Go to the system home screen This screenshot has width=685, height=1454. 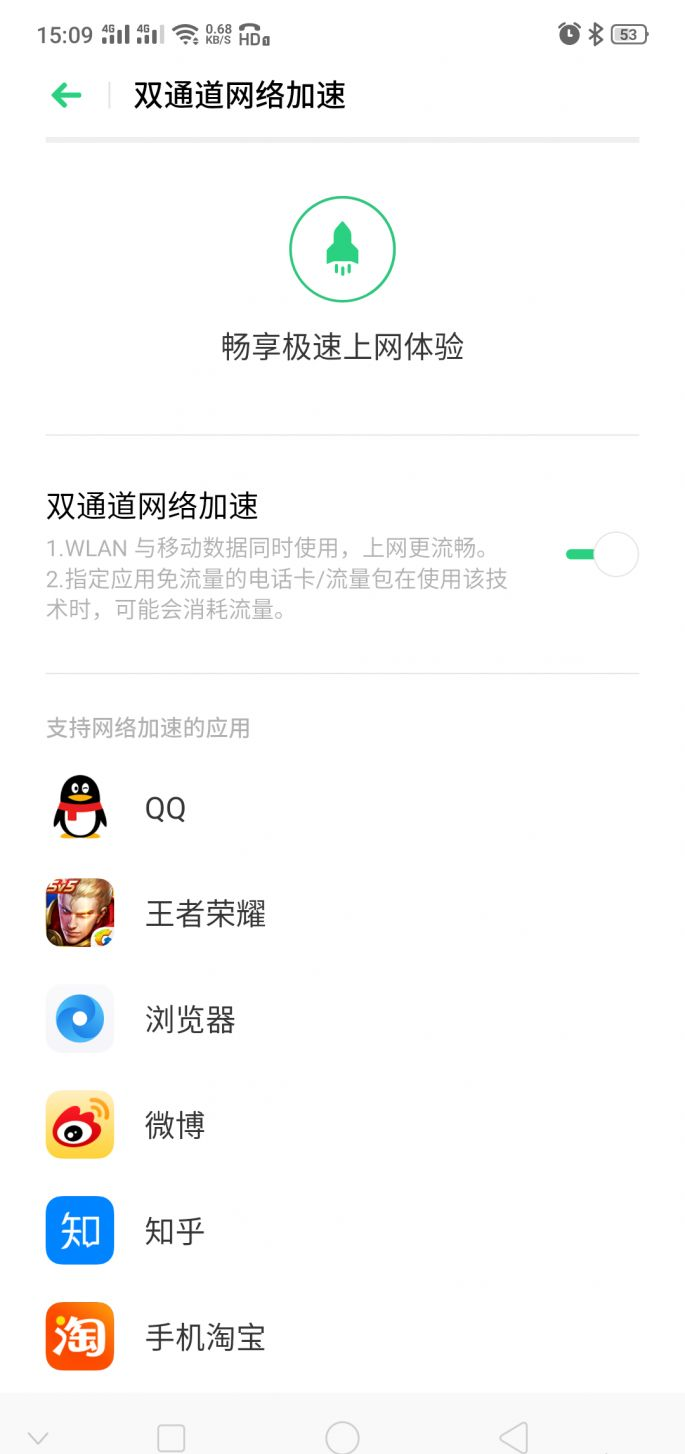click(x=342, y=1437)
